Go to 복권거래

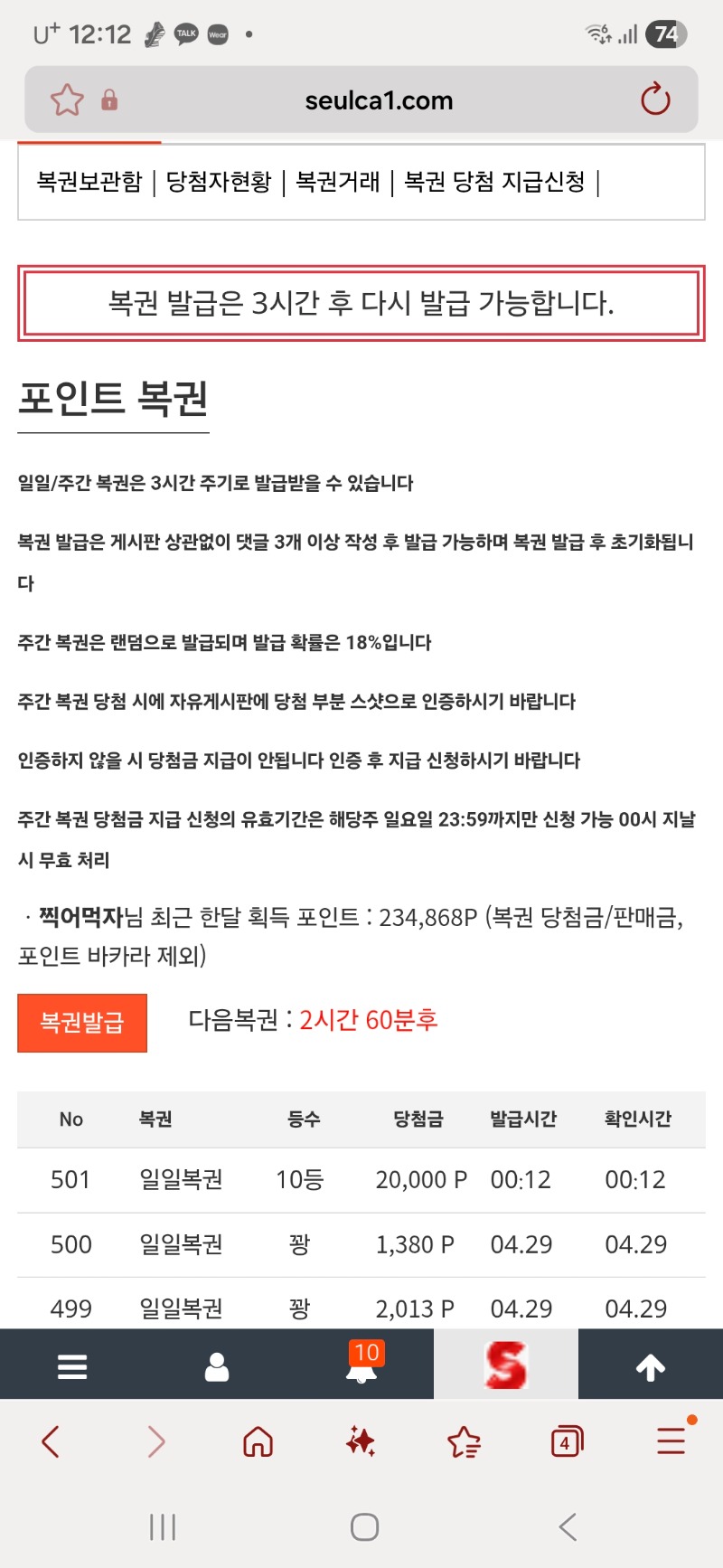338,182
